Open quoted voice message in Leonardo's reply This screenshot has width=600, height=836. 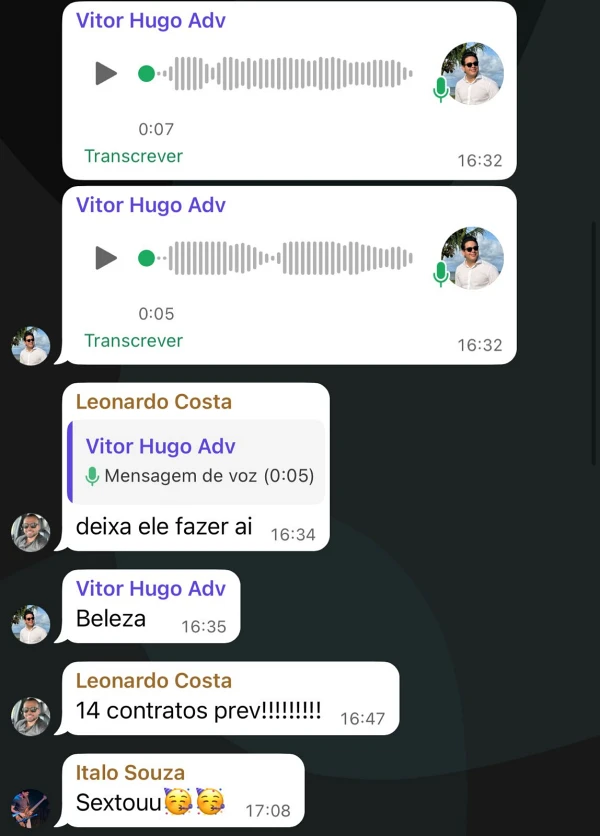coord(196,462)
